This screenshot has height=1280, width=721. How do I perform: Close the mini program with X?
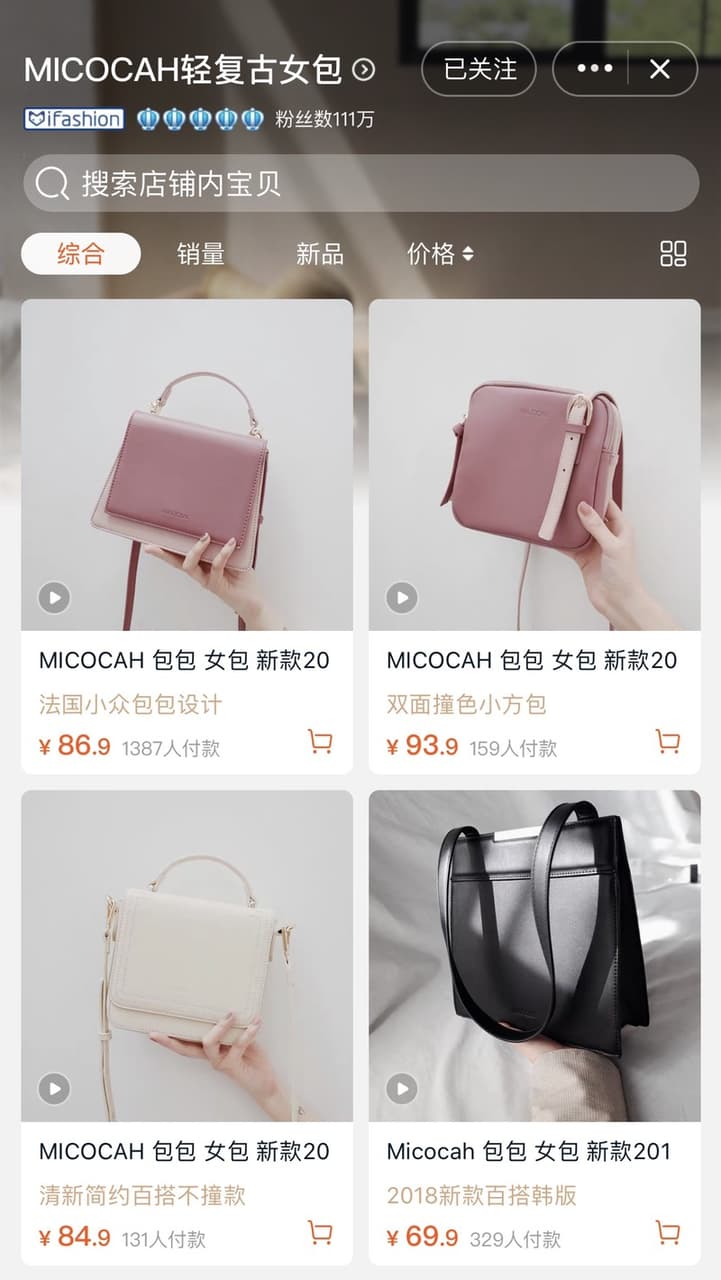tap(660, 68)
